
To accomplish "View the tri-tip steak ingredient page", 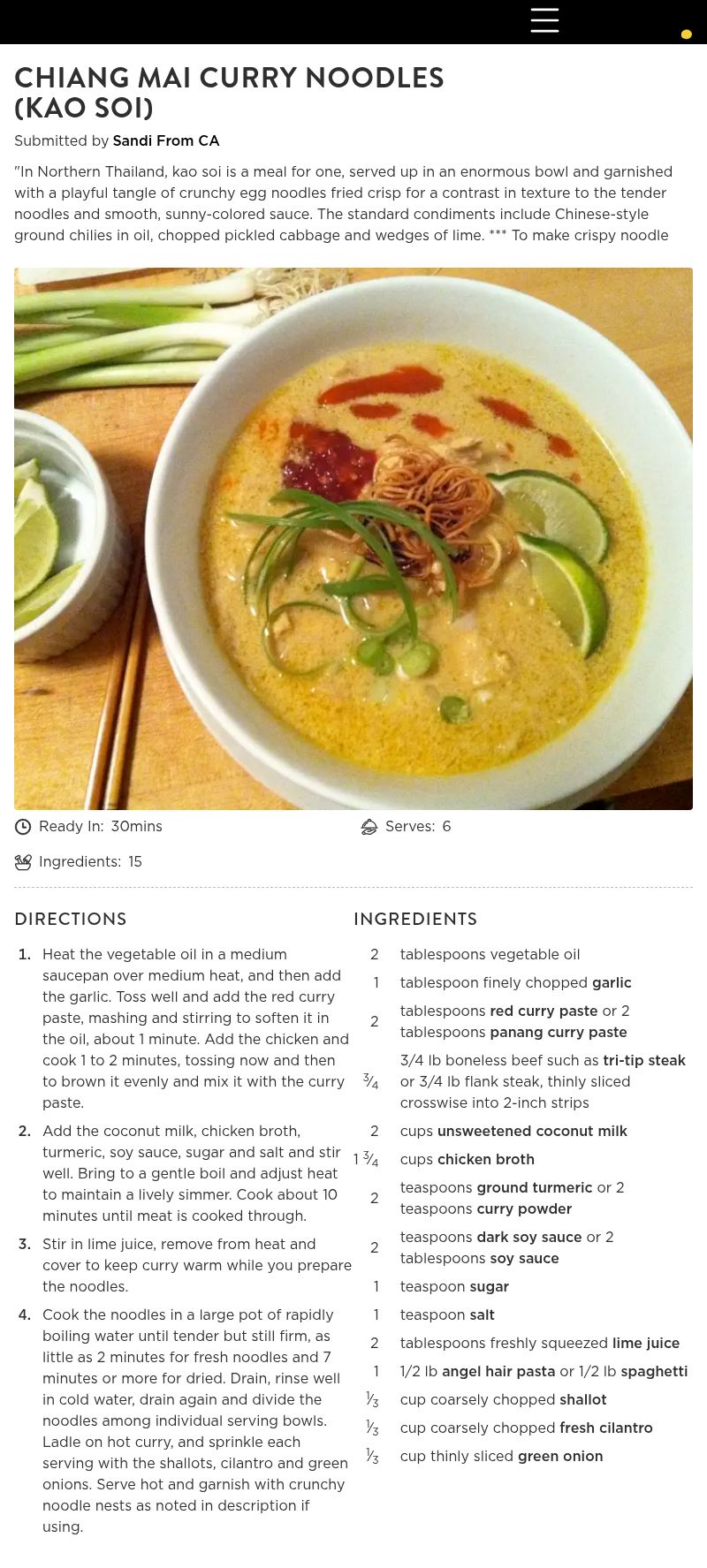I will coord(643,1060).
